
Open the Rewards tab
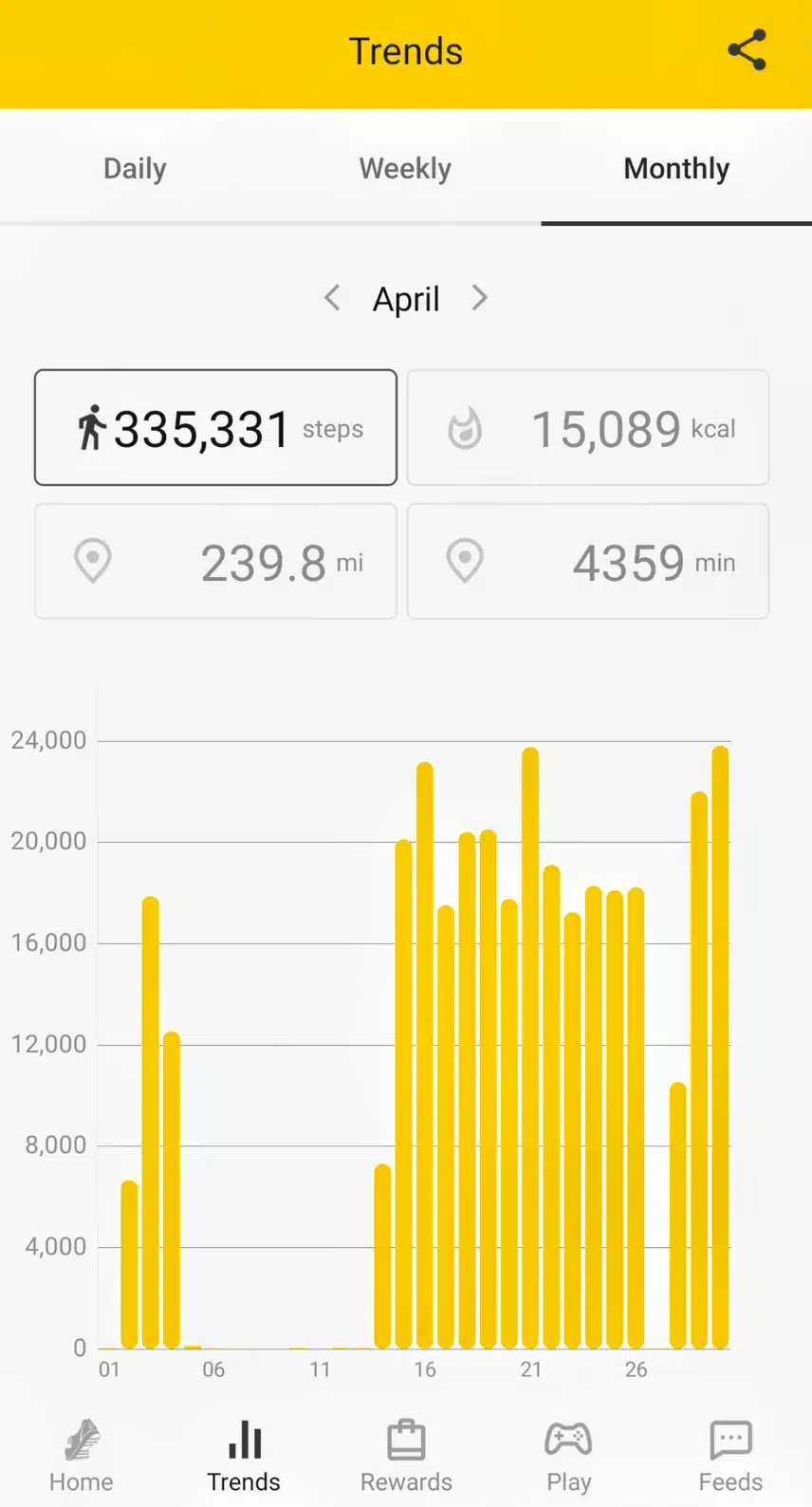[406, 1457]
